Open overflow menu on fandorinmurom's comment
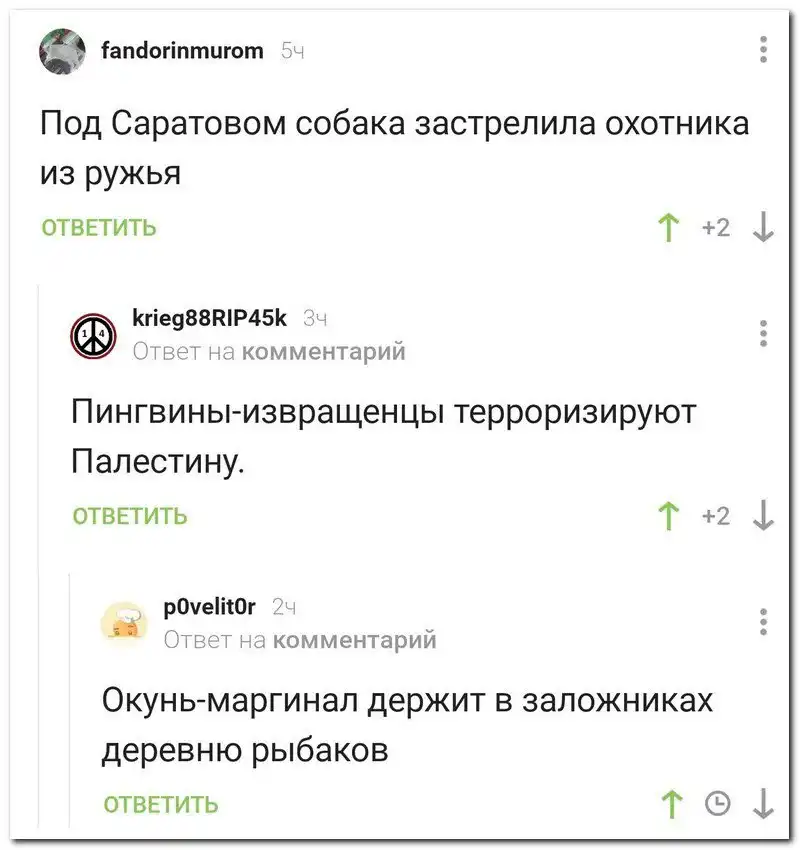800x850 pixels. pyautogui.click(x=763, y=49)
